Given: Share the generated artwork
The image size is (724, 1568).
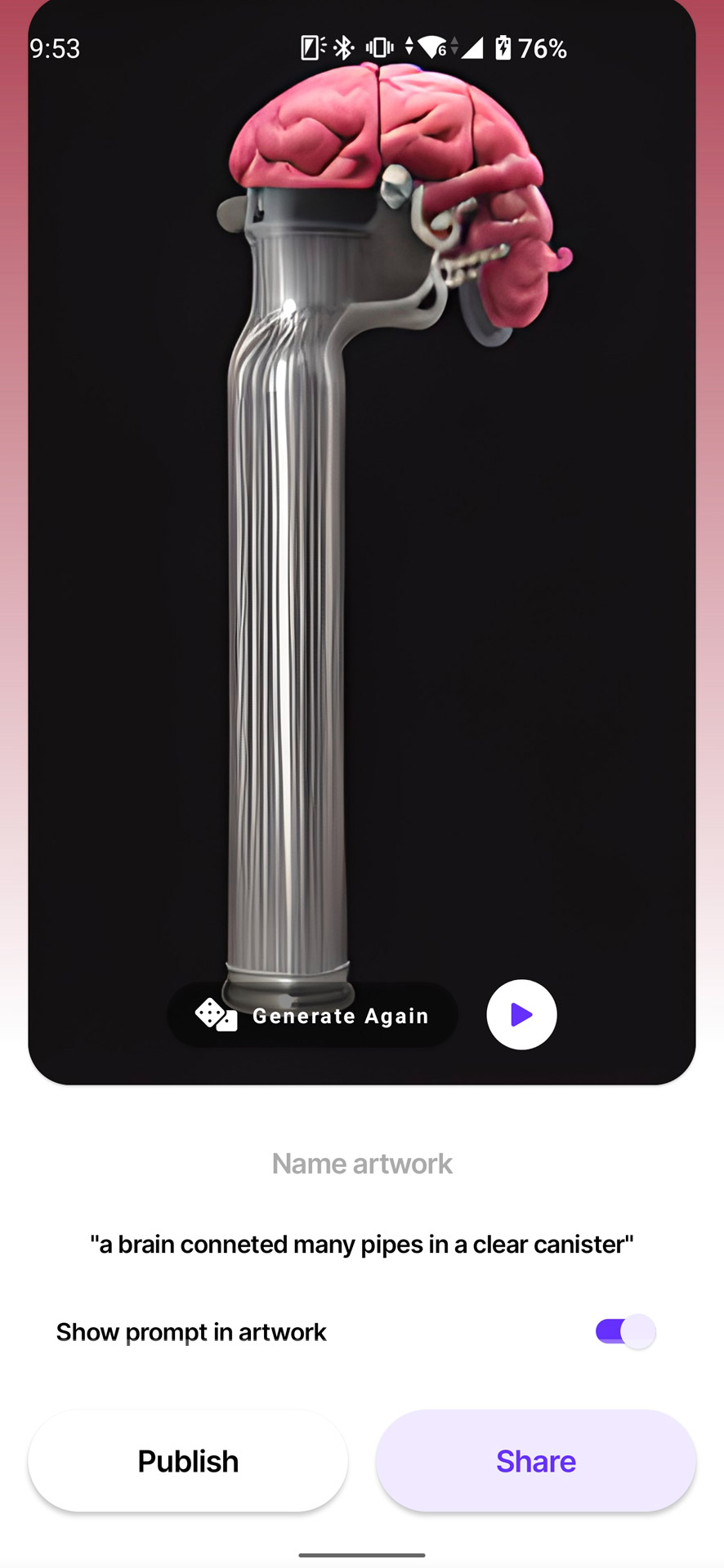Looking at the screenshot, I should click(x=535, y=1461).
